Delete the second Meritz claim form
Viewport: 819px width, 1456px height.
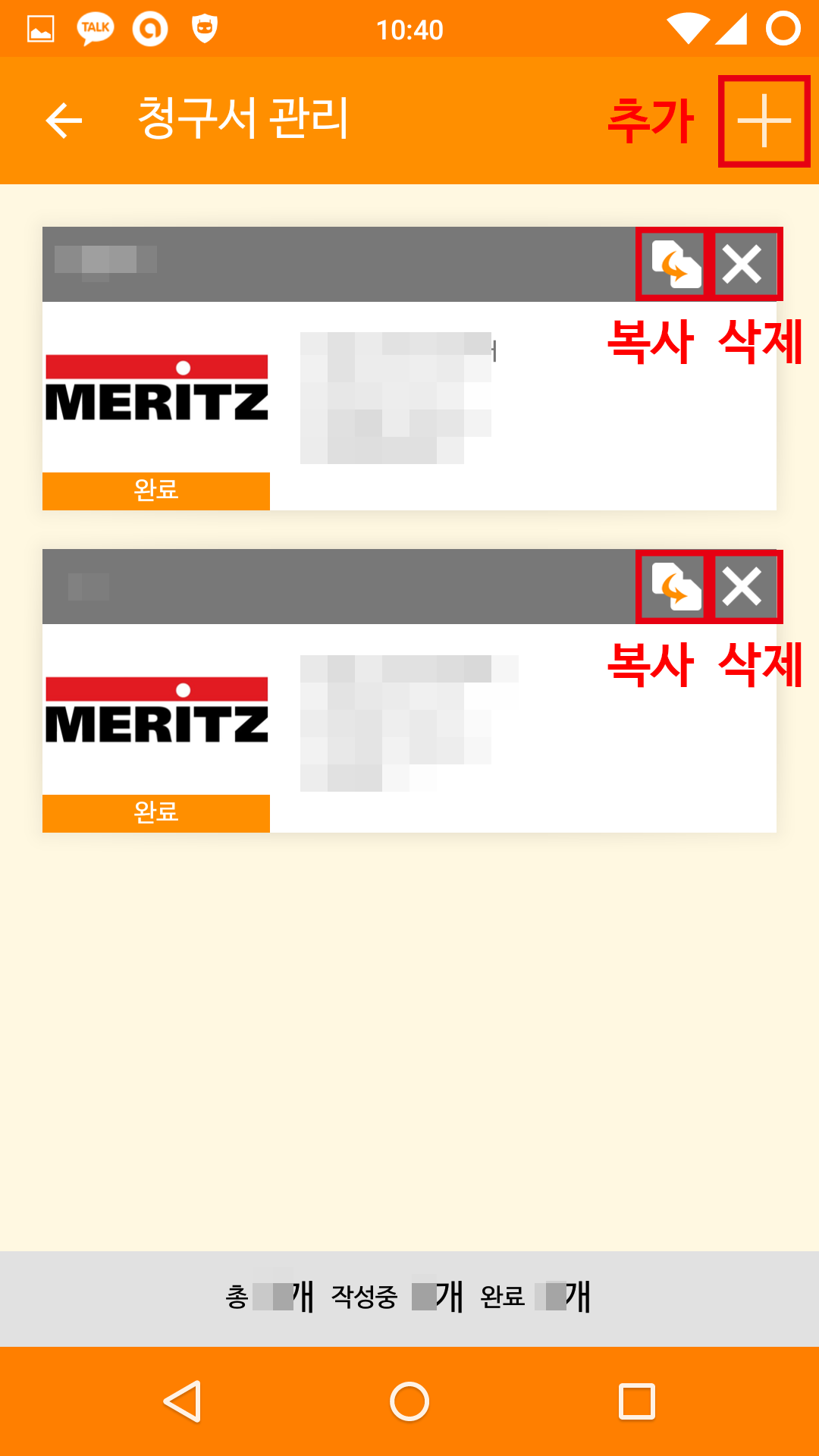742,586
